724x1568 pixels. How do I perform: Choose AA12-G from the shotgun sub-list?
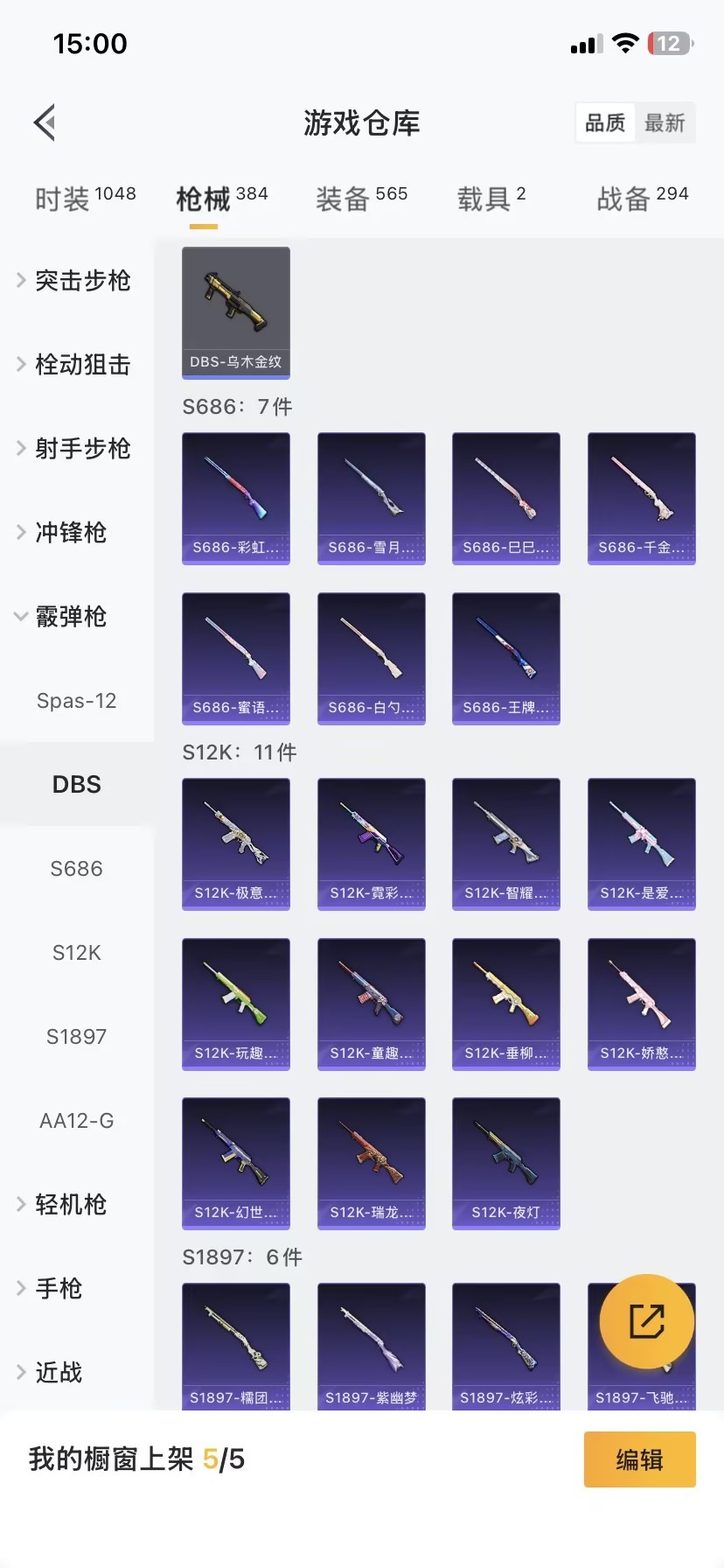pyautogui.click(x=76, y=1120)
